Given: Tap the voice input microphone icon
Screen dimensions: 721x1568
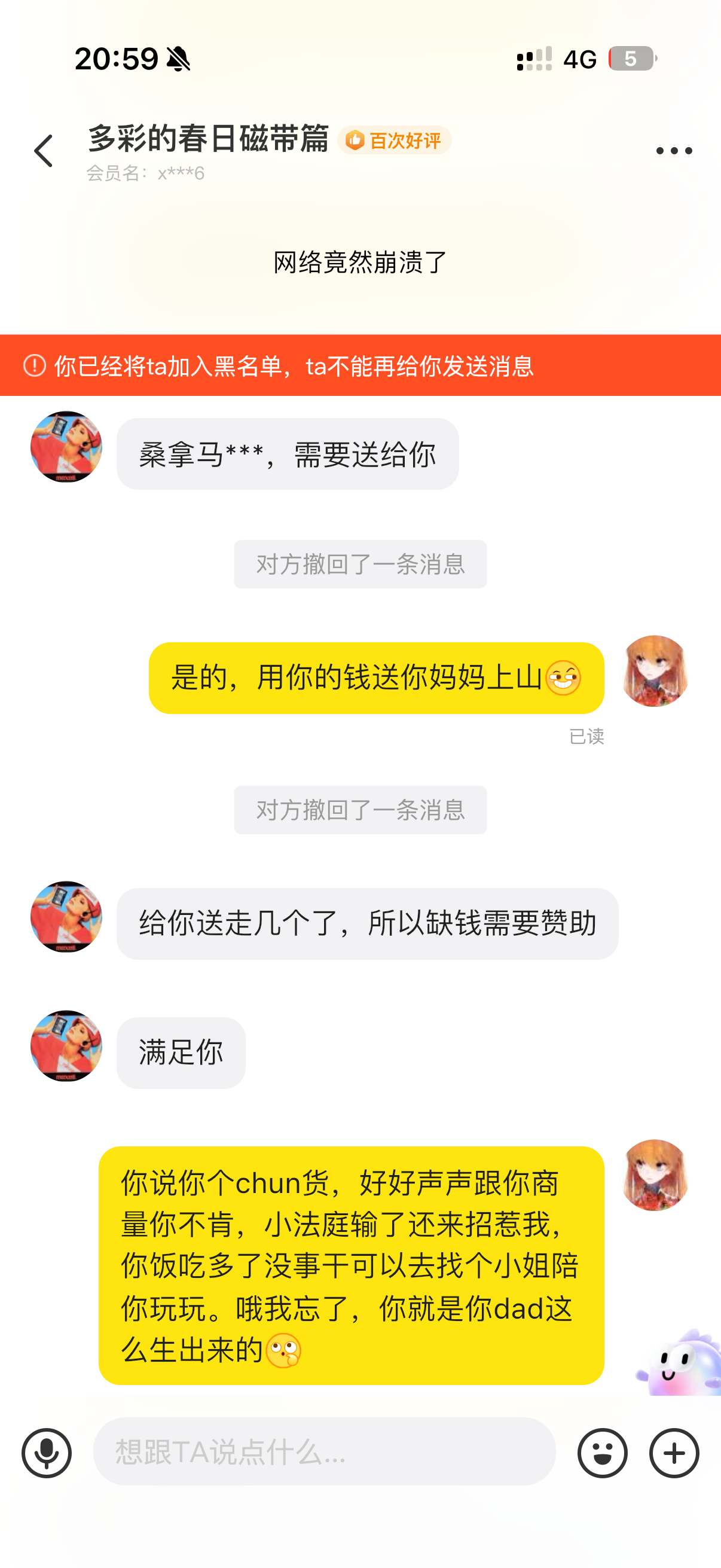Looking at the screenshot, I should coord(47,1453).
